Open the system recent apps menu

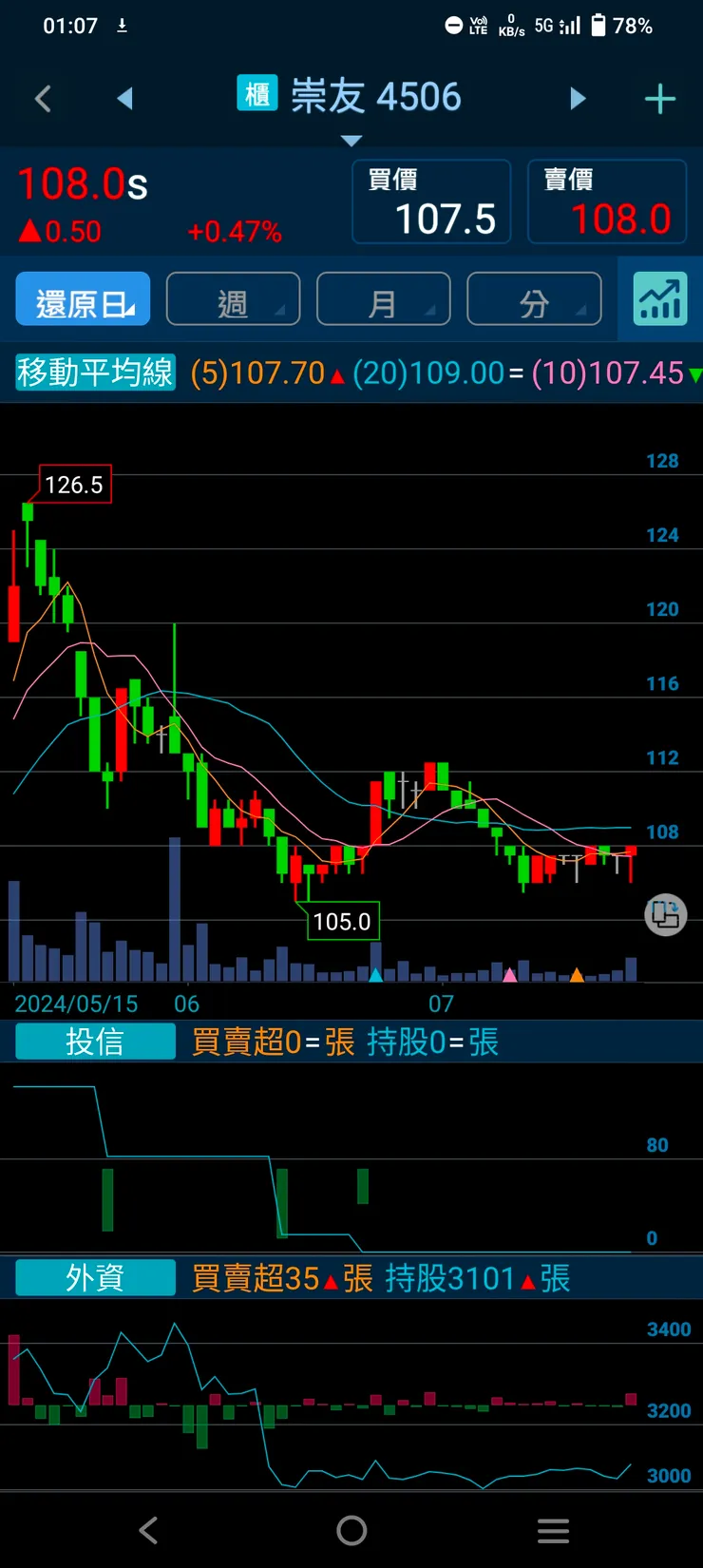click(553, 1530)
